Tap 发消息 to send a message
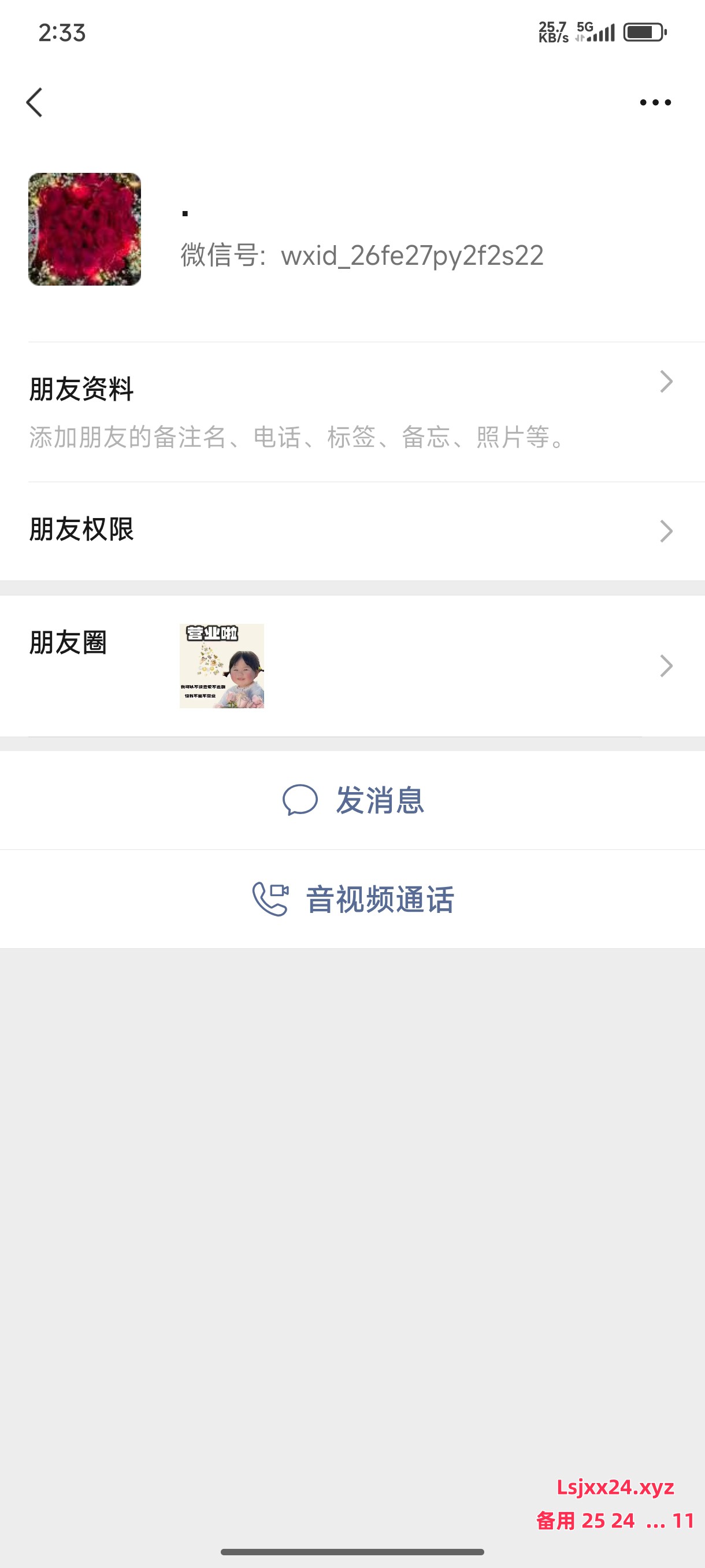705x1568 pixels. 352,800
